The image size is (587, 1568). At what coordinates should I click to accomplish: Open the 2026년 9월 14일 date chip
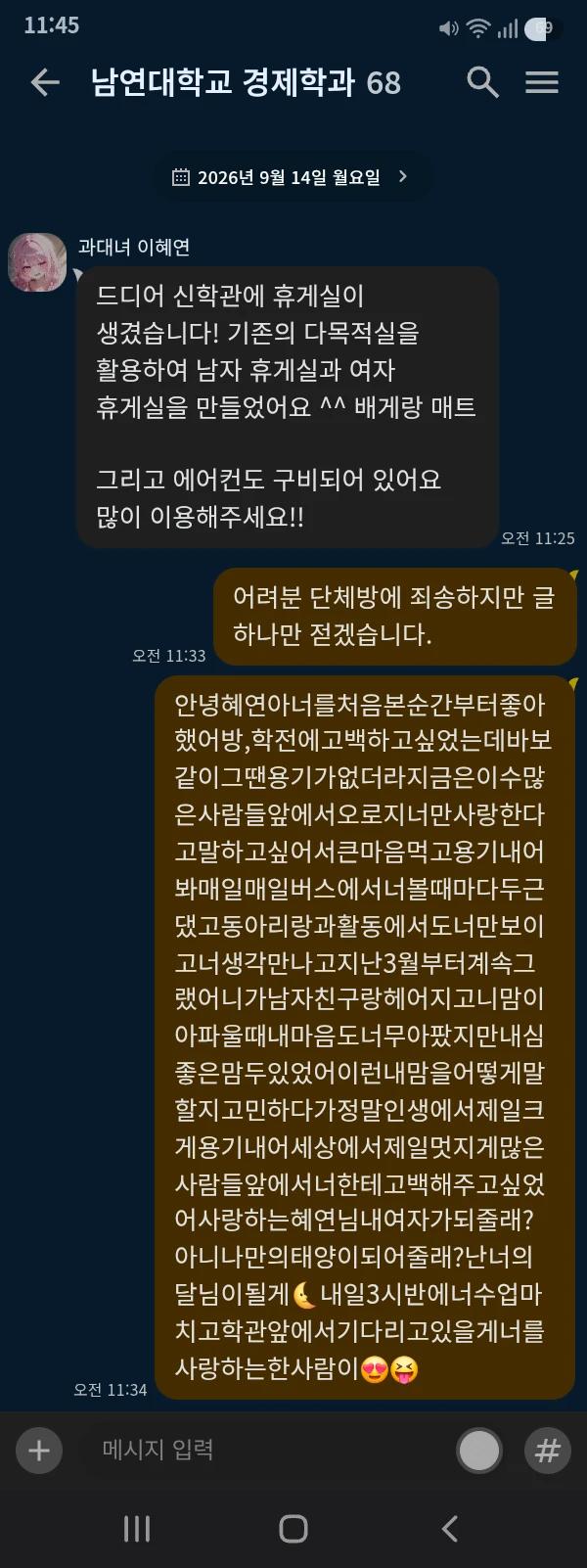292,177
